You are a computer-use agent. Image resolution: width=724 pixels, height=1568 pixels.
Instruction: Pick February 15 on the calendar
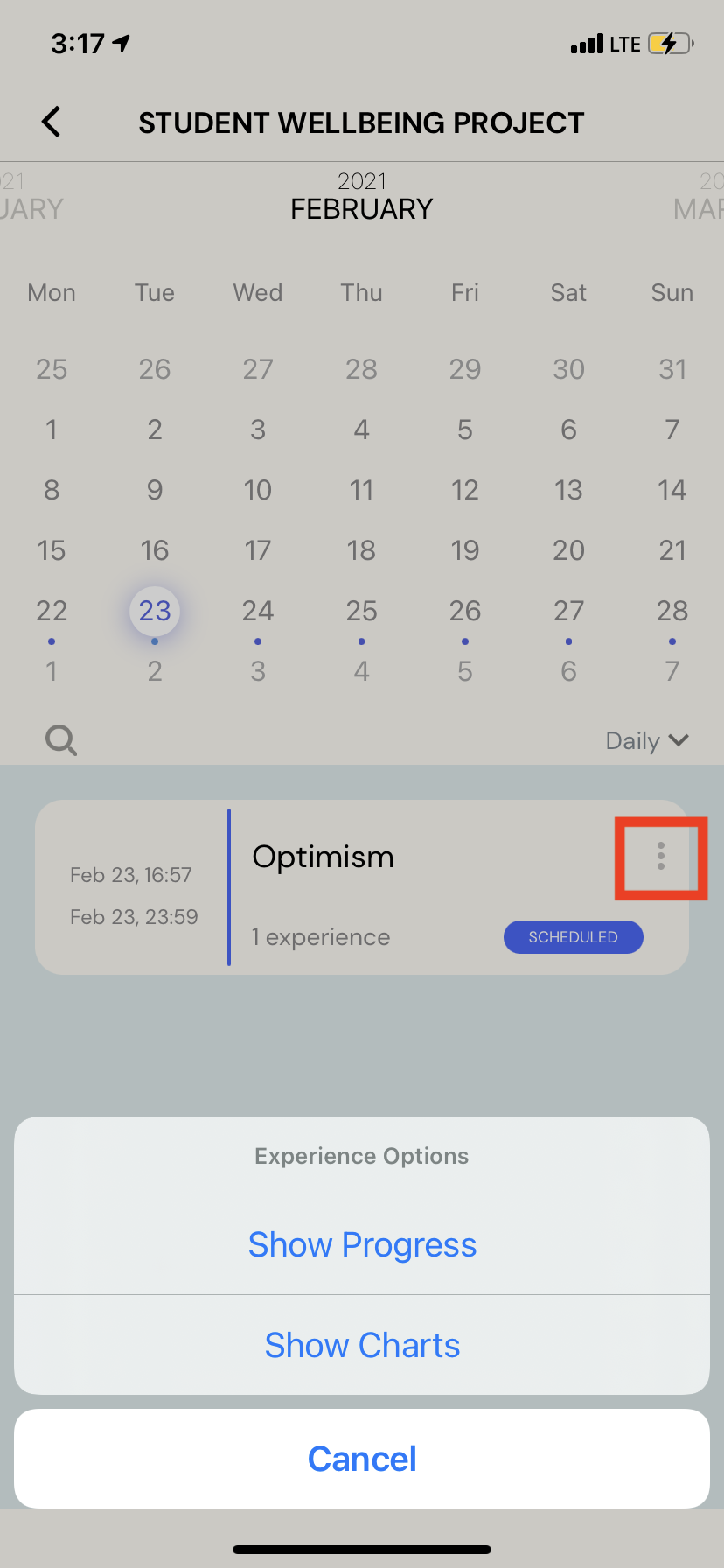(x=52, y=550)
